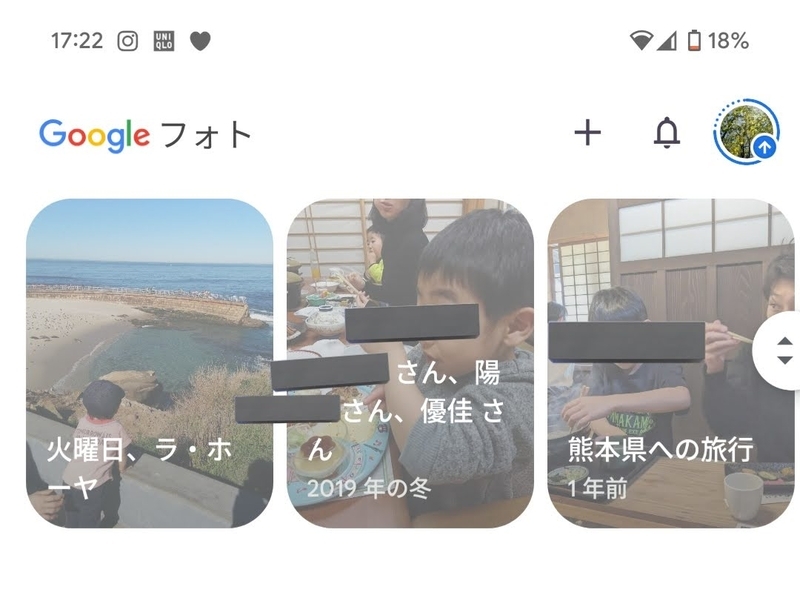Viewport: 800px width, 604px height.
Task: Tap the plus icon to create new
Action: [x=587, y=133]
